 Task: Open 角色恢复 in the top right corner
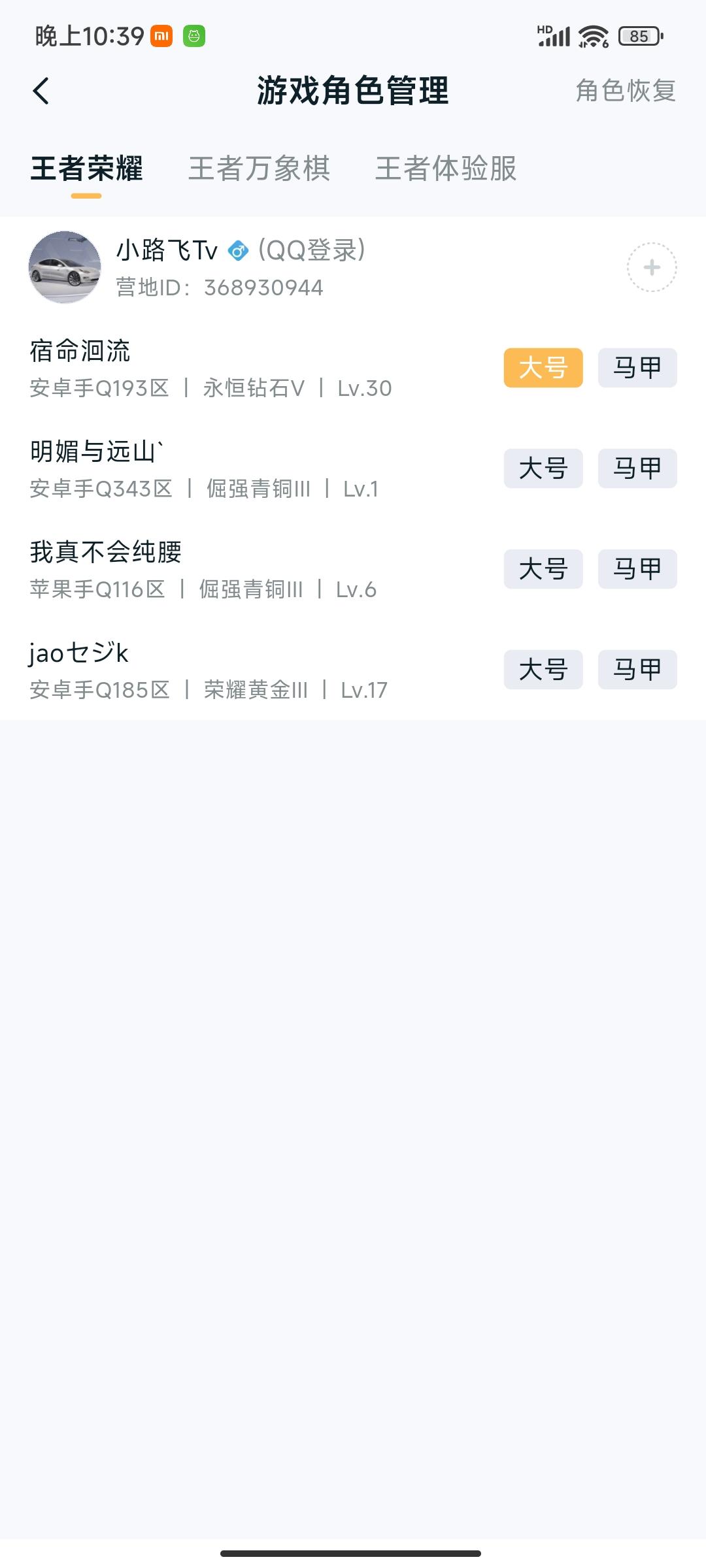pos(626,91)
